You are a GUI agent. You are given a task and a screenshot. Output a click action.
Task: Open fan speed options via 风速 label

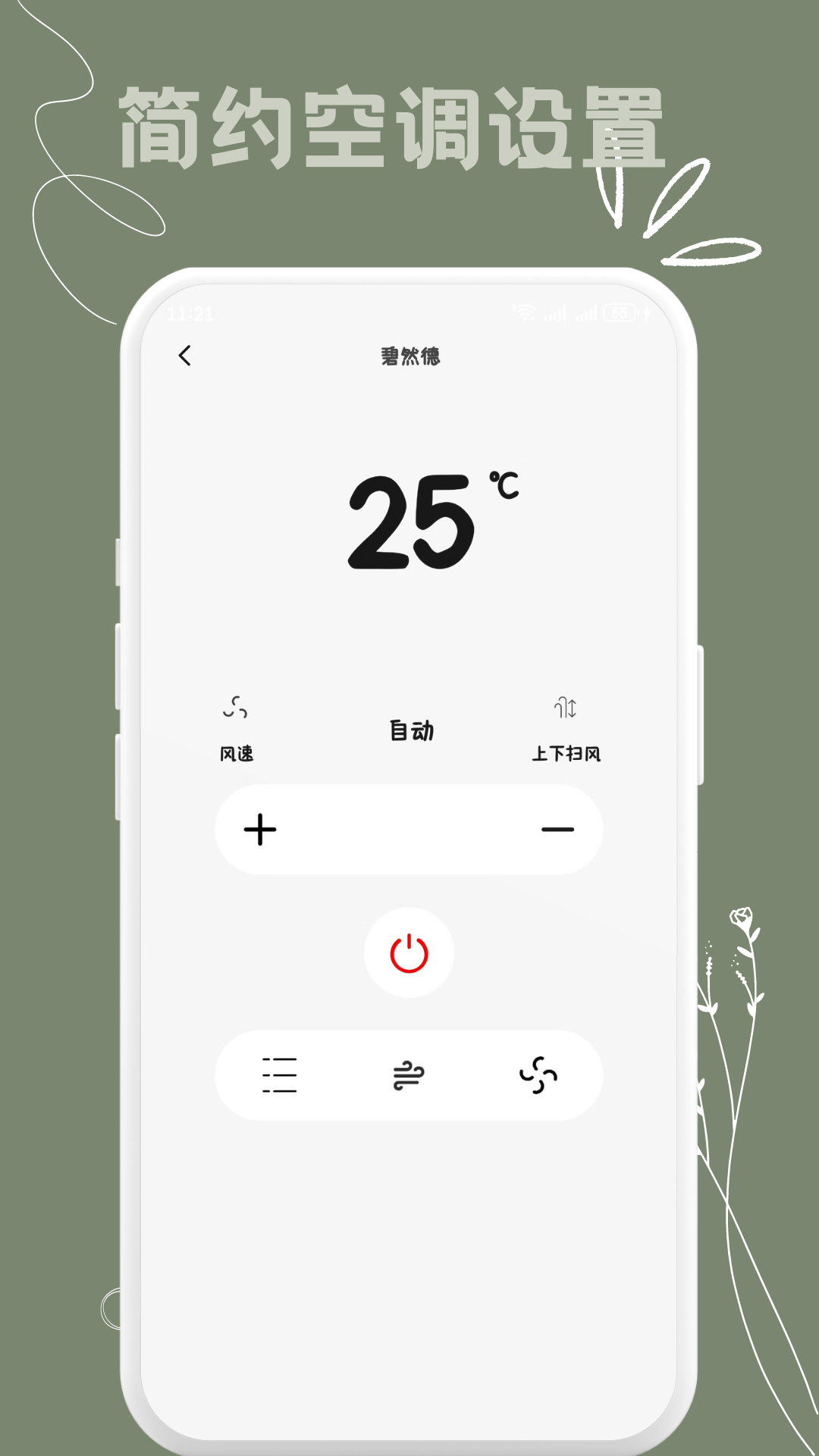(x=237, y=755)
